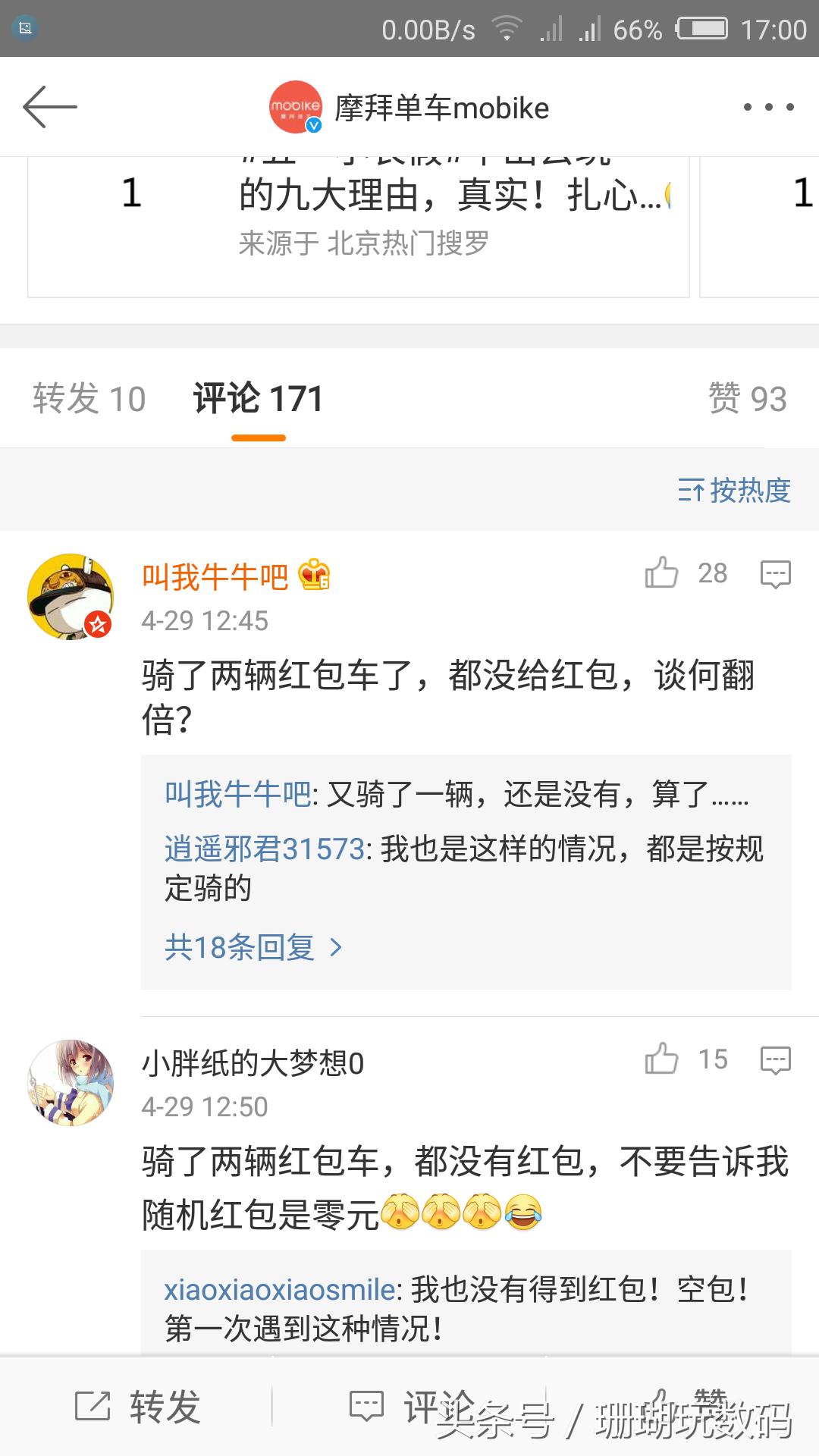The width and height of the screenshot is (819, 1456).
Task: Like 叫我牛牛吧's comment with the thumbs-up
Action: coord(664,574)
